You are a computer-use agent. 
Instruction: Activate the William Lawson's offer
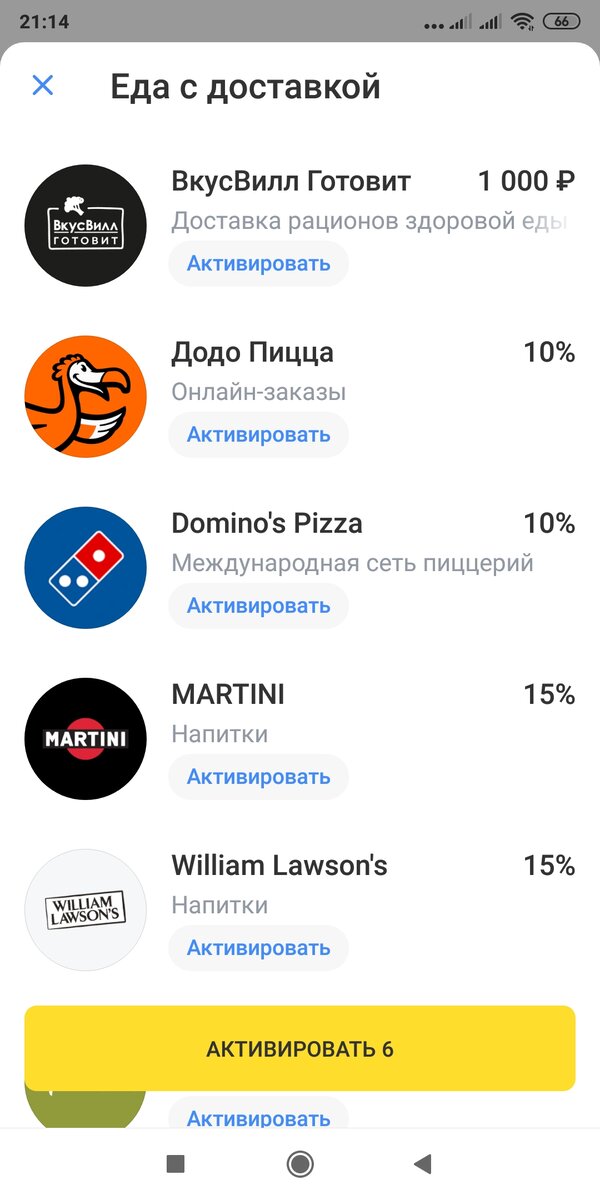258,948
